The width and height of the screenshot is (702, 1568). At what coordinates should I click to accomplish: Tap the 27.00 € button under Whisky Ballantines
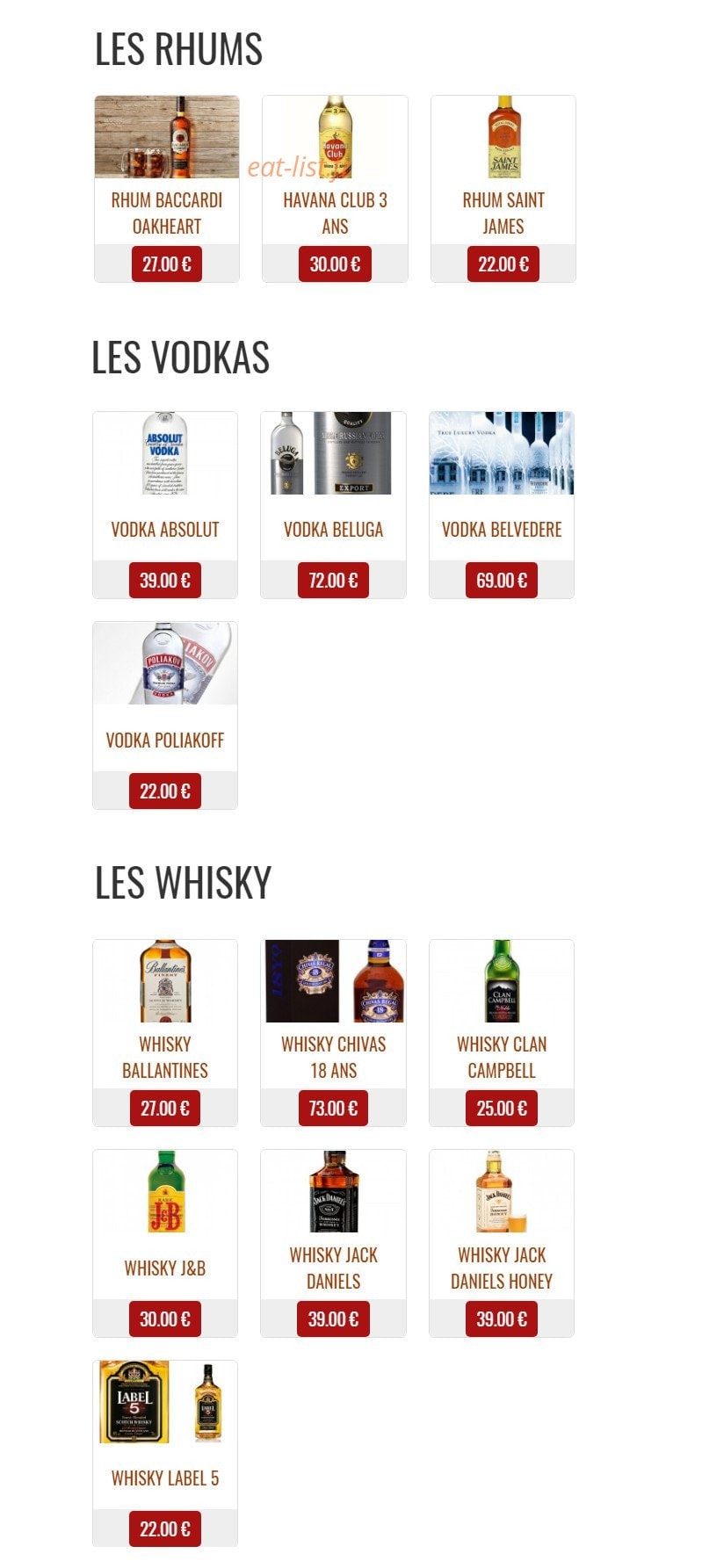[x=165, y=1109]
